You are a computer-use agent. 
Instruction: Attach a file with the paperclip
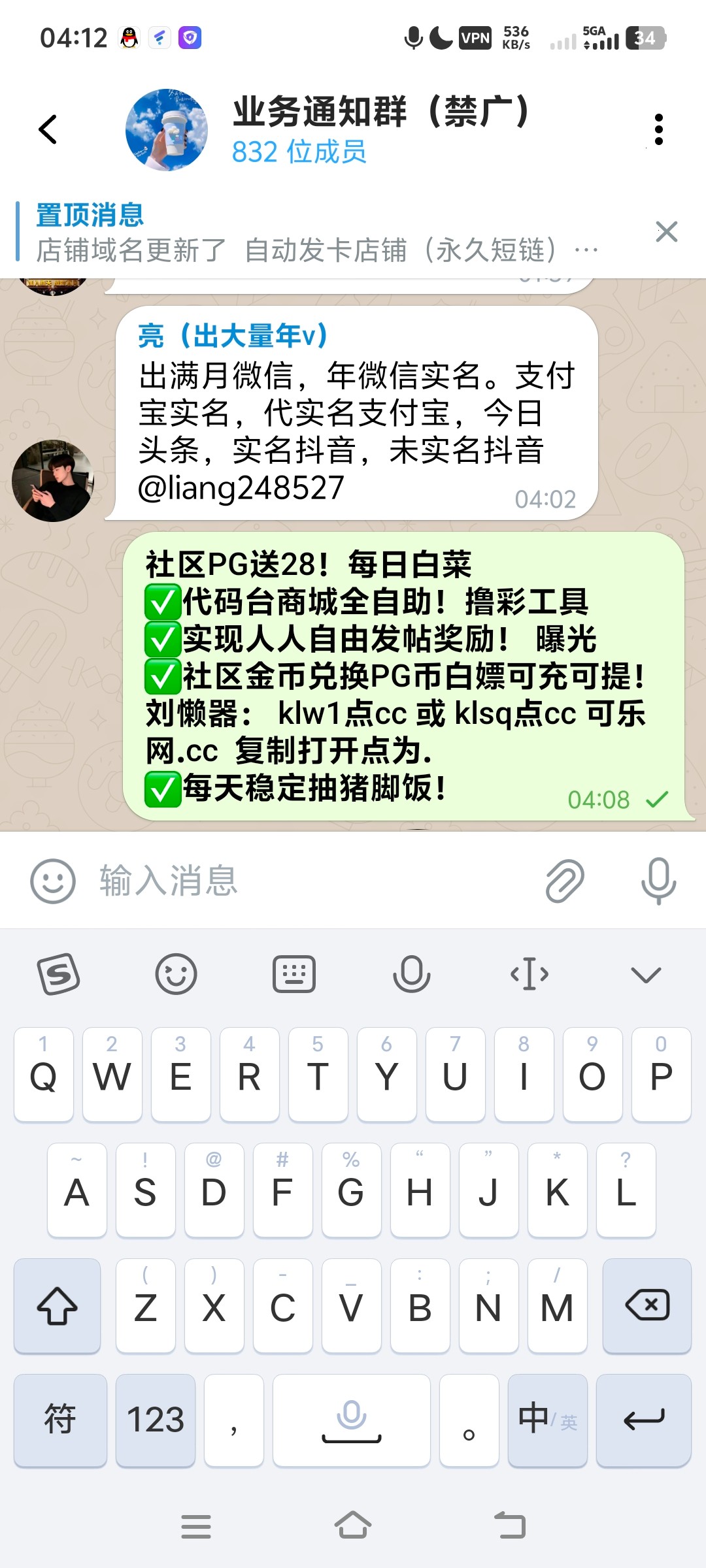pyautogui.click(x=564, y=881)
